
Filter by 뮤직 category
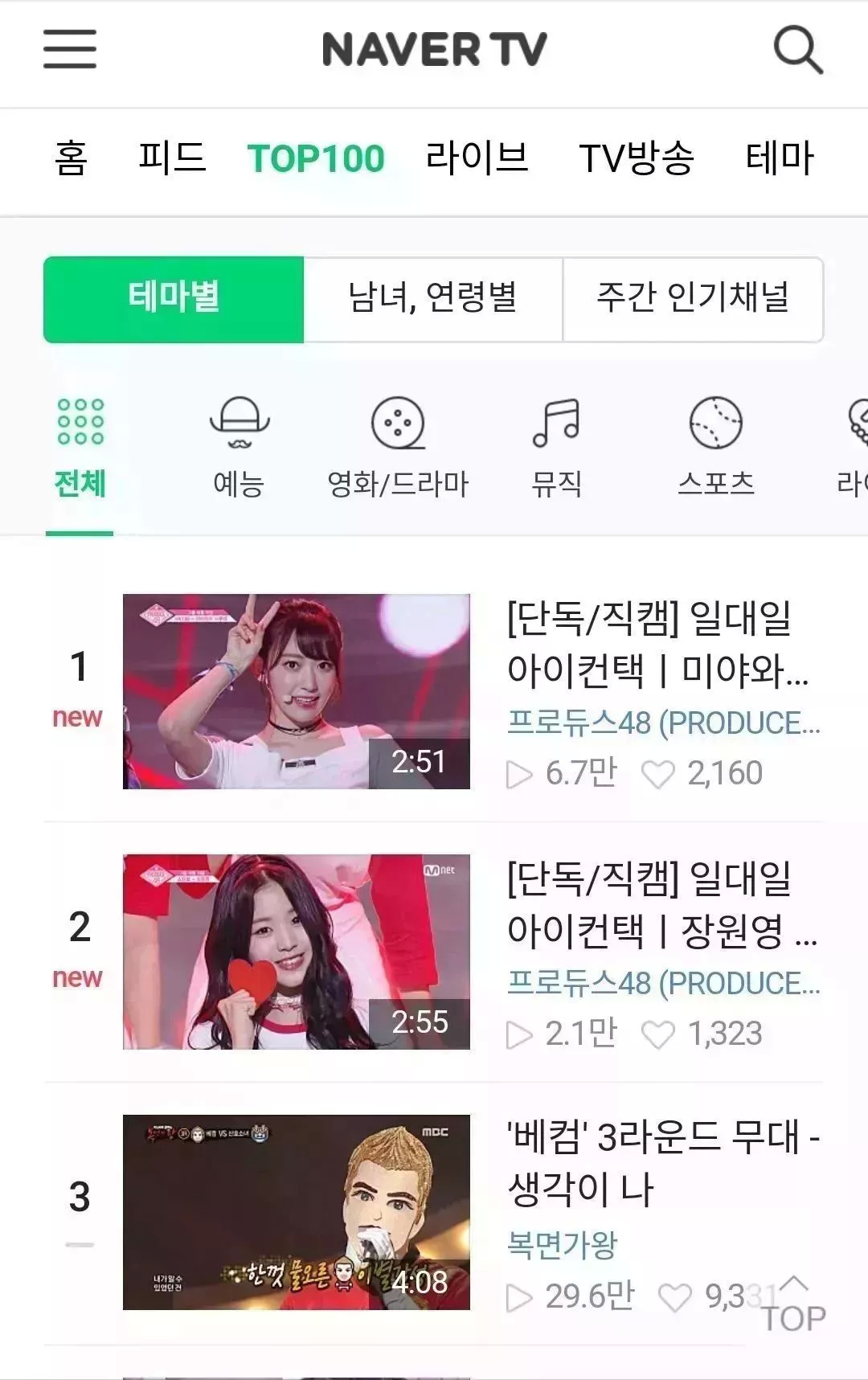coord(556,448)
